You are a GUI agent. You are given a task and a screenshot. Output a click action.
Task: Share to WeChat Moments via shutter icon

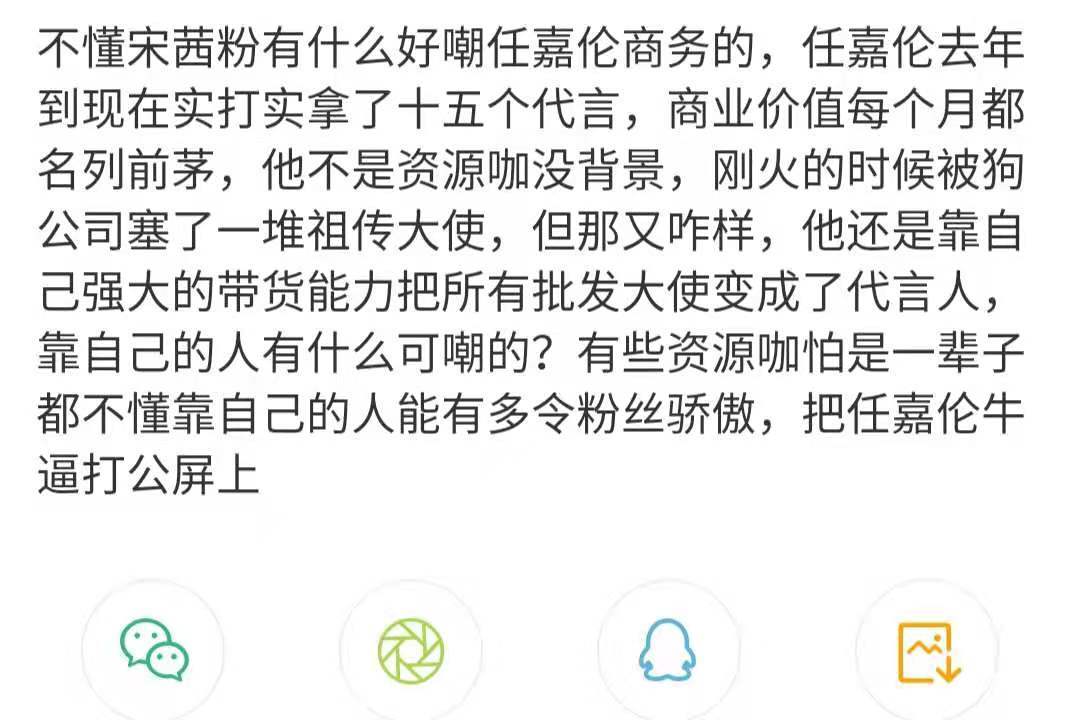[411, 651]
